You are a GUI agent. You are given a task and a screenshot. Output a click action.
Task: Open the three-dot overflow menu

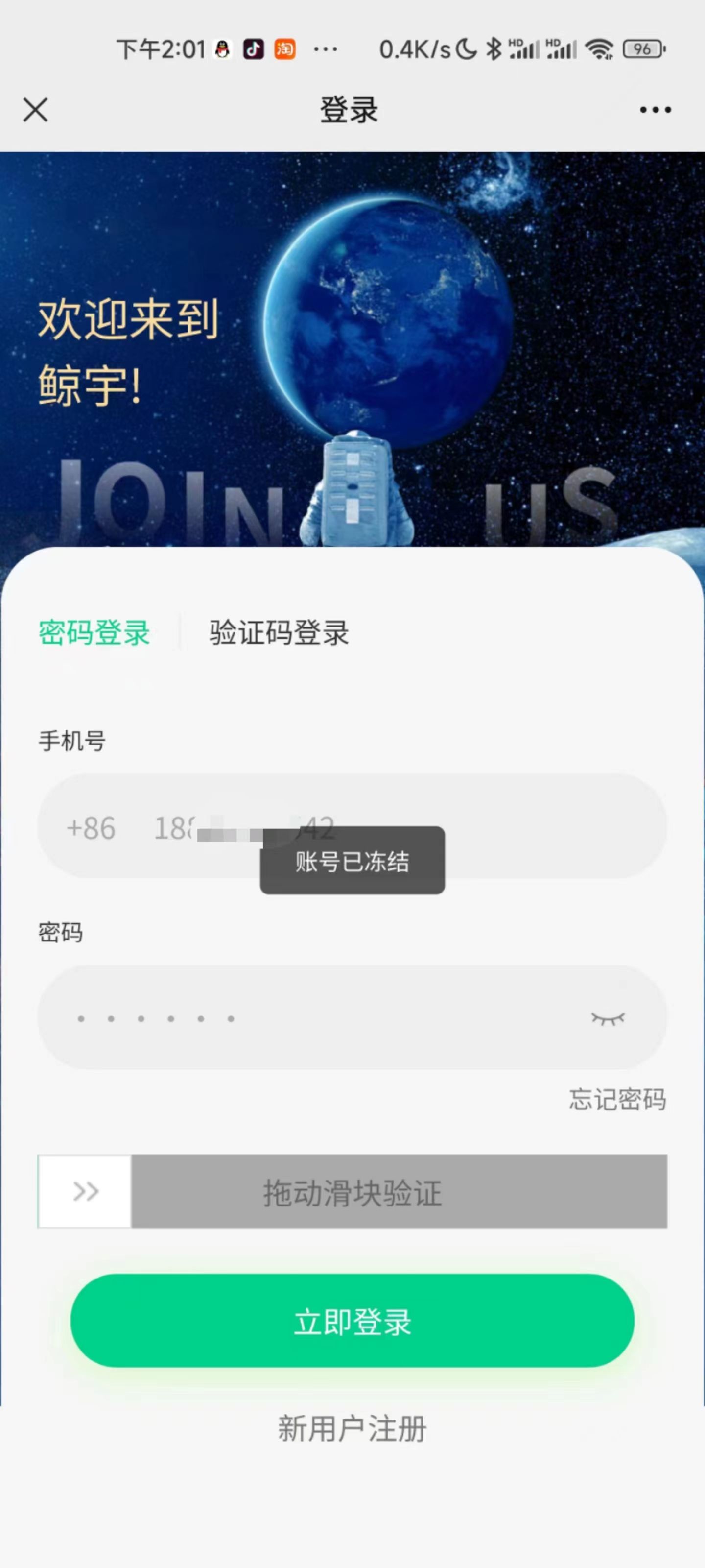pos(655,110)
